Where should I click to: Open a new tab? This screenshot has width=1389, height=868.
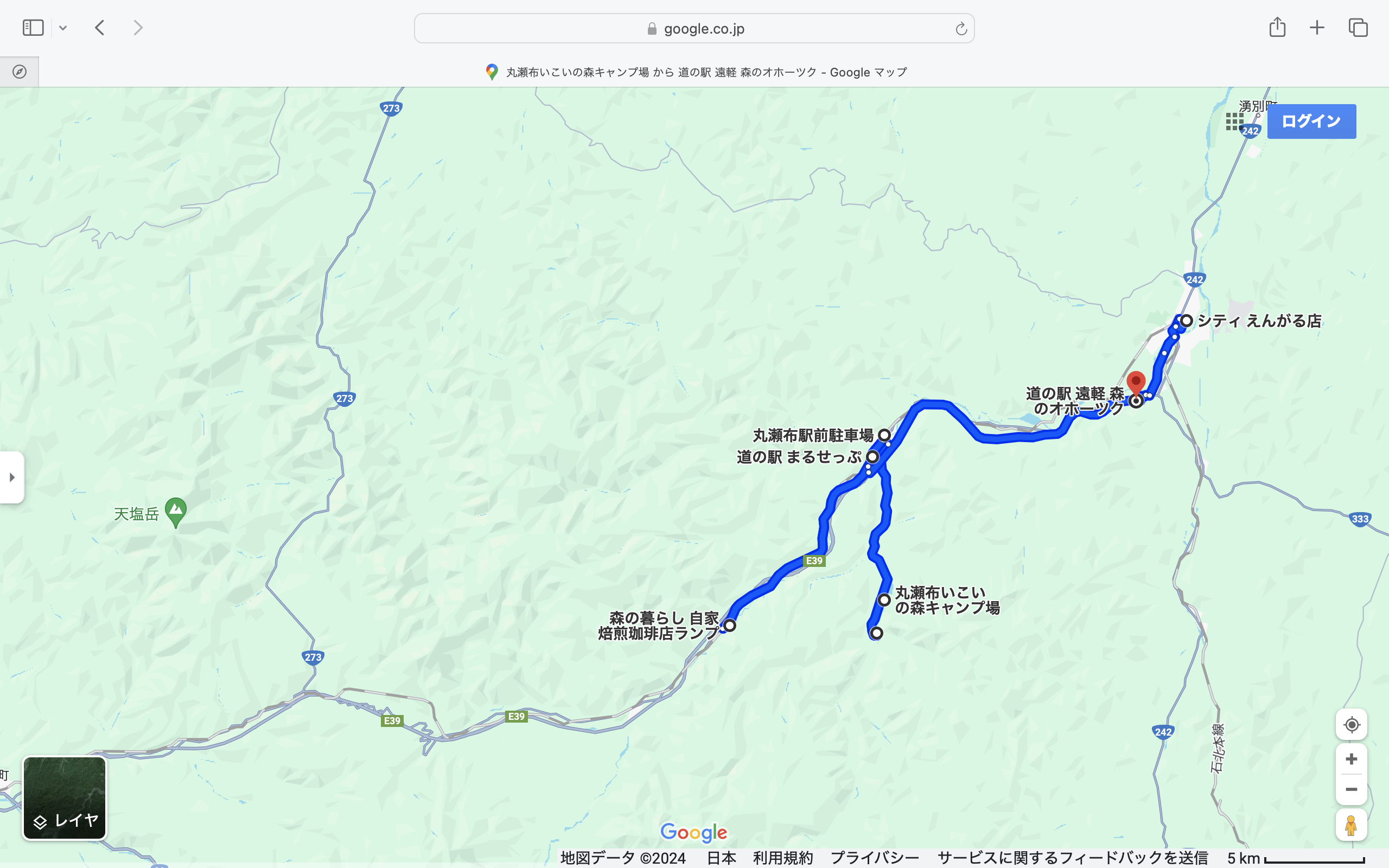(1317, 28)
